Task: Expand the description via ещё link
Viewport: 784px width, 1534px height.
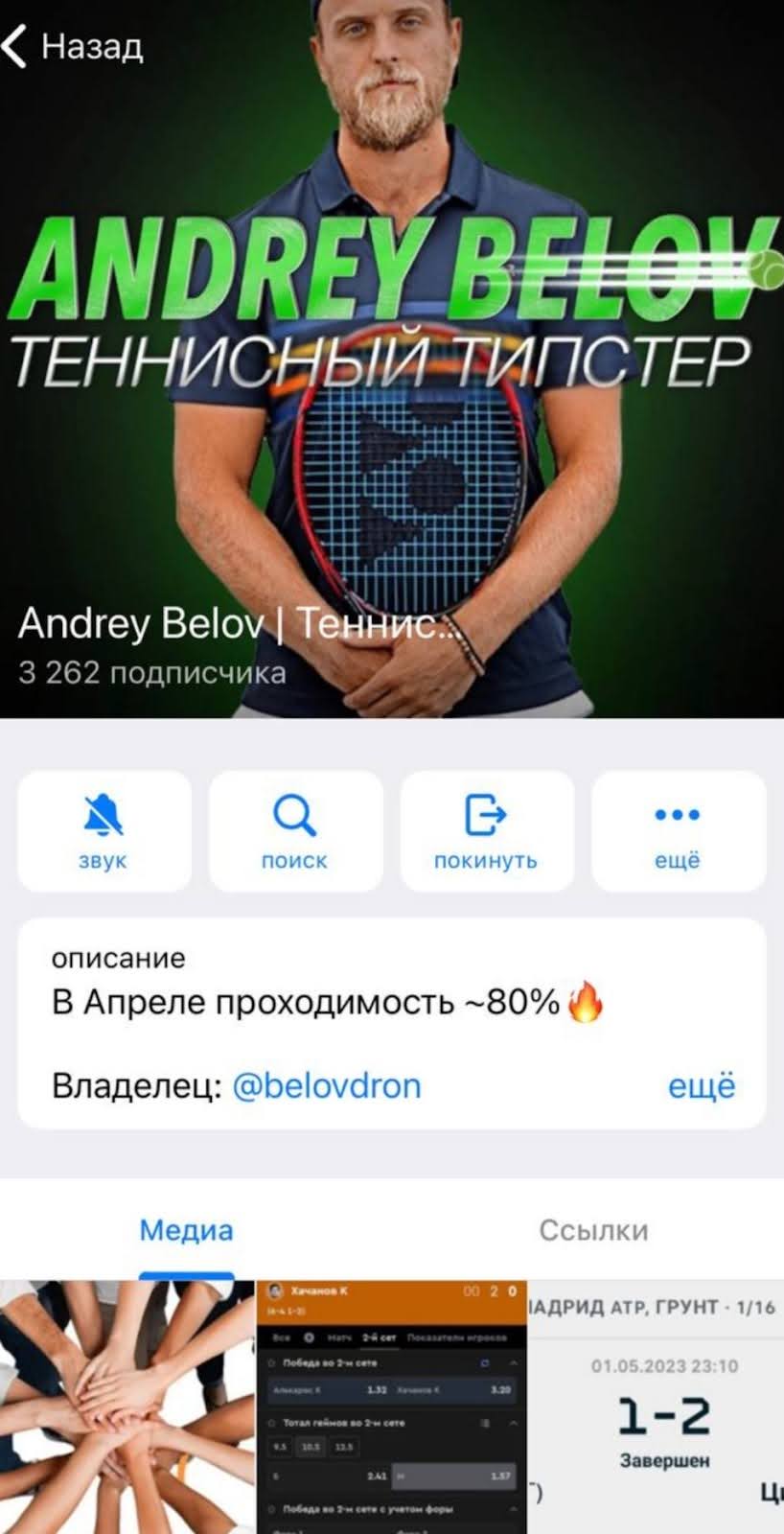Action: tap(703, 1085)
